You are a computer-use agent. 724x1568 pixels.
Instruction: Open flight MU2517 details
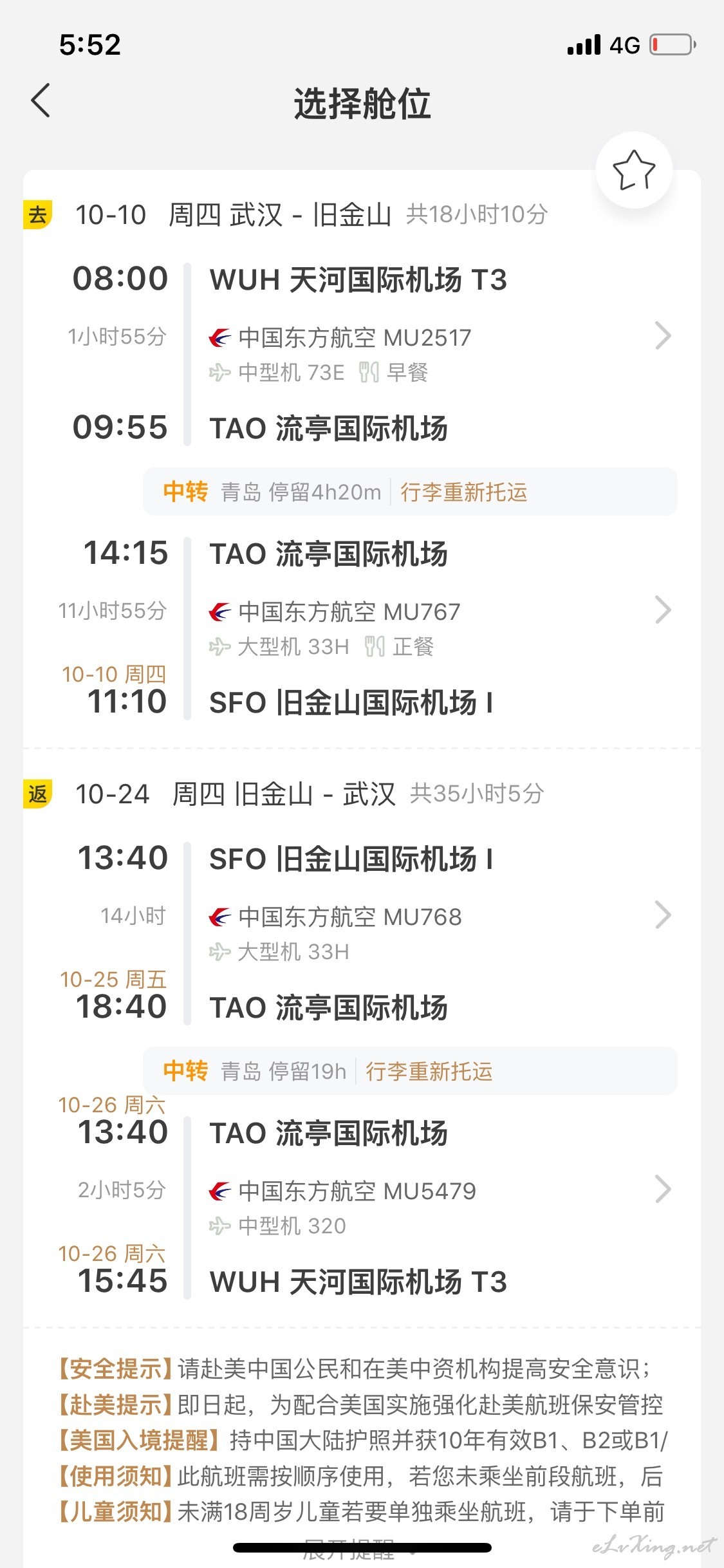pyautogui.click(x=440, y=354)
